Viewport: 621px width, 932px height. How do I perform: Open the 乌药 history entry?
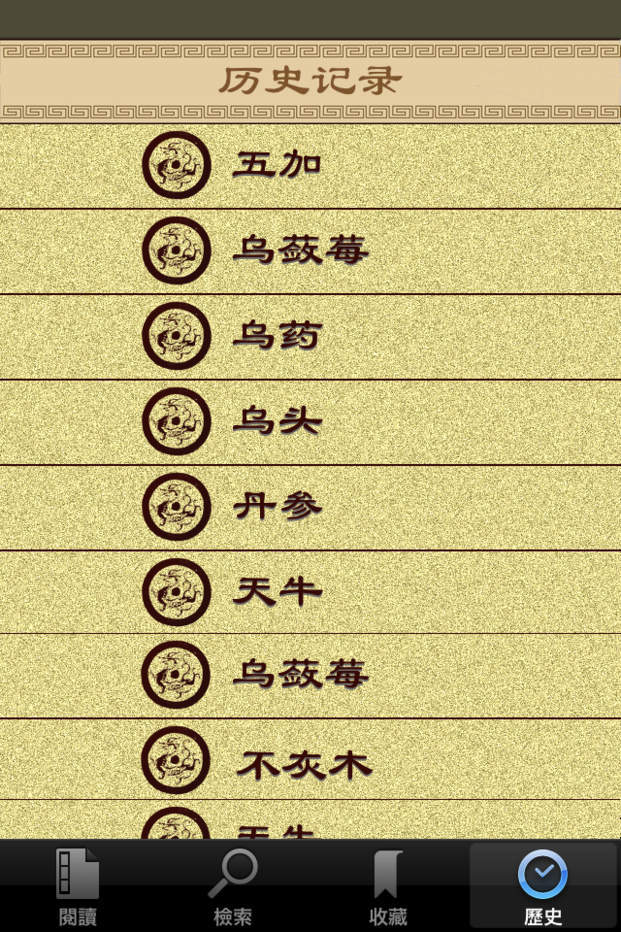310,337
